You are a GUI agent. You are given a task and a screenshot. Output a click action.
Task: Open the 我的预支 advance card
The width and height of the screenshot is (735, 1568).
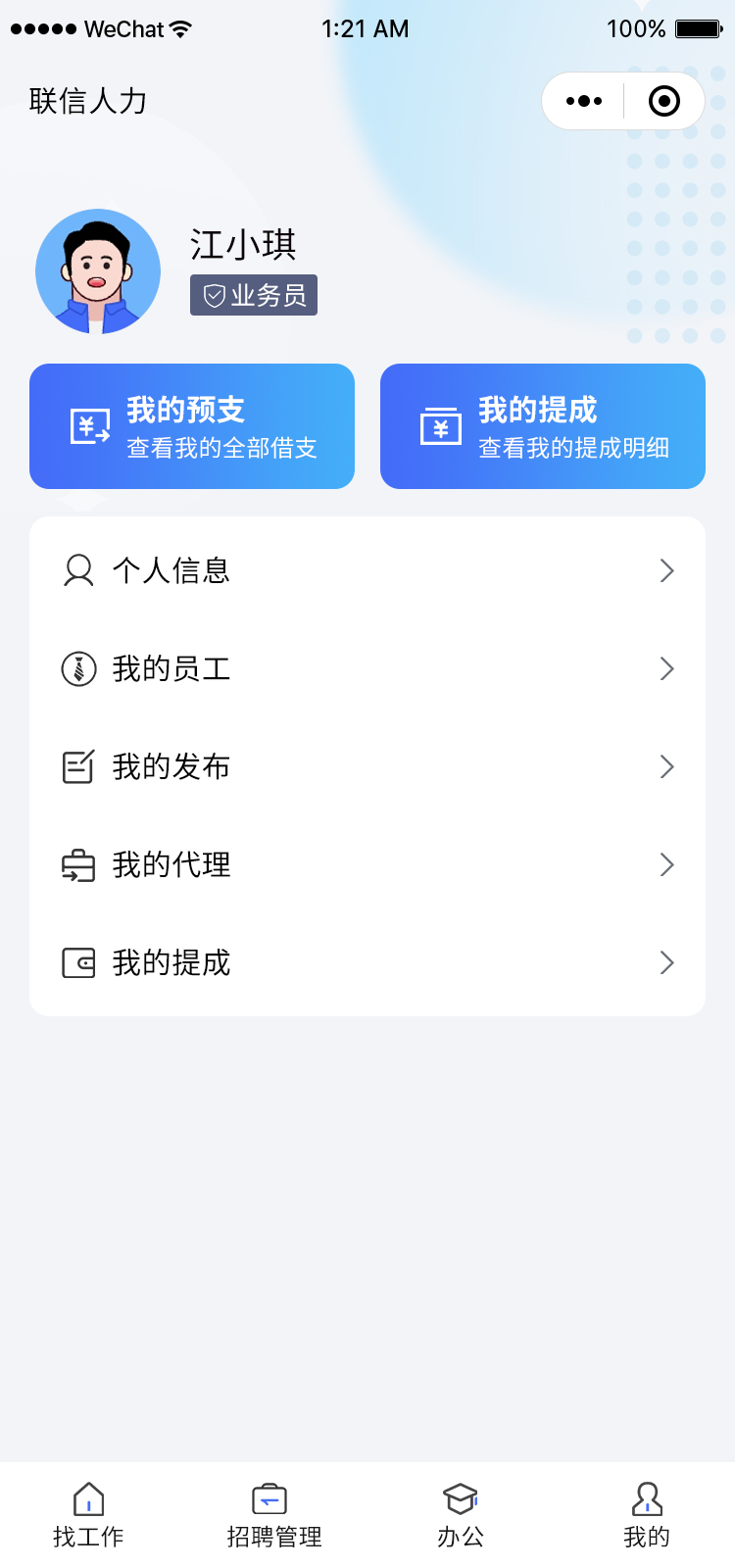192,426
